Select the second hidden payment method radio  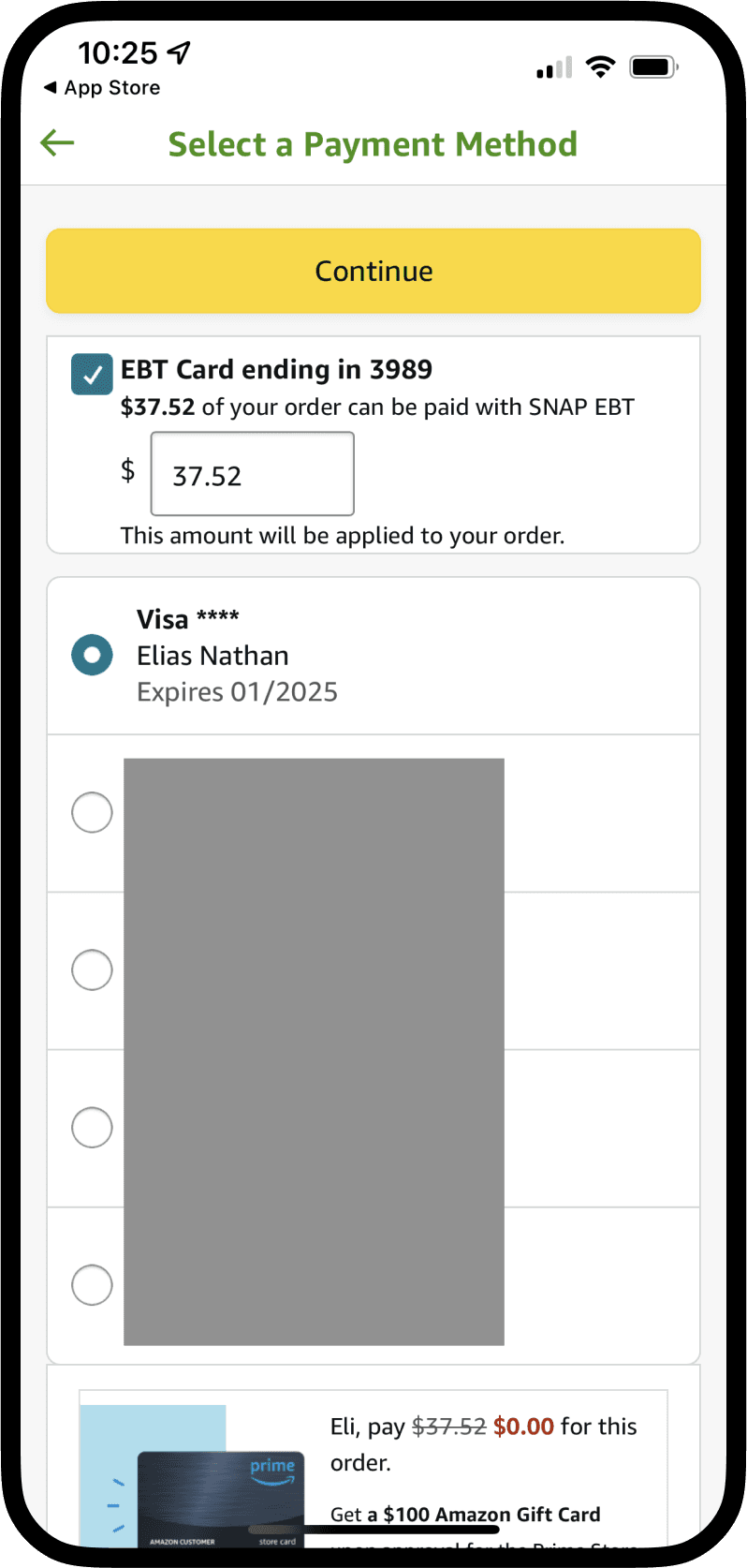tap(91, 969)
